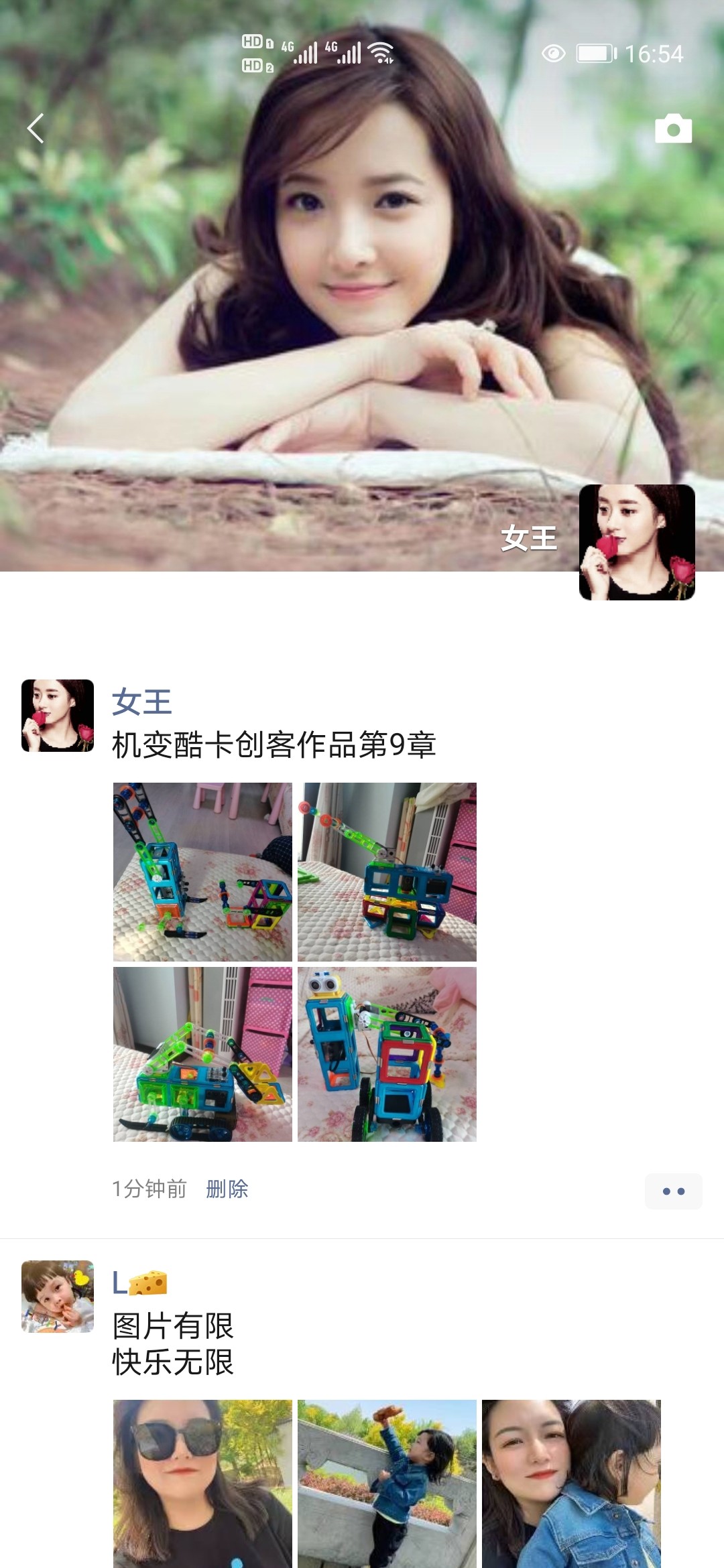Open L's second photo of child by the wall
Screen dimensions: 724x1568
pos(387,1482)
